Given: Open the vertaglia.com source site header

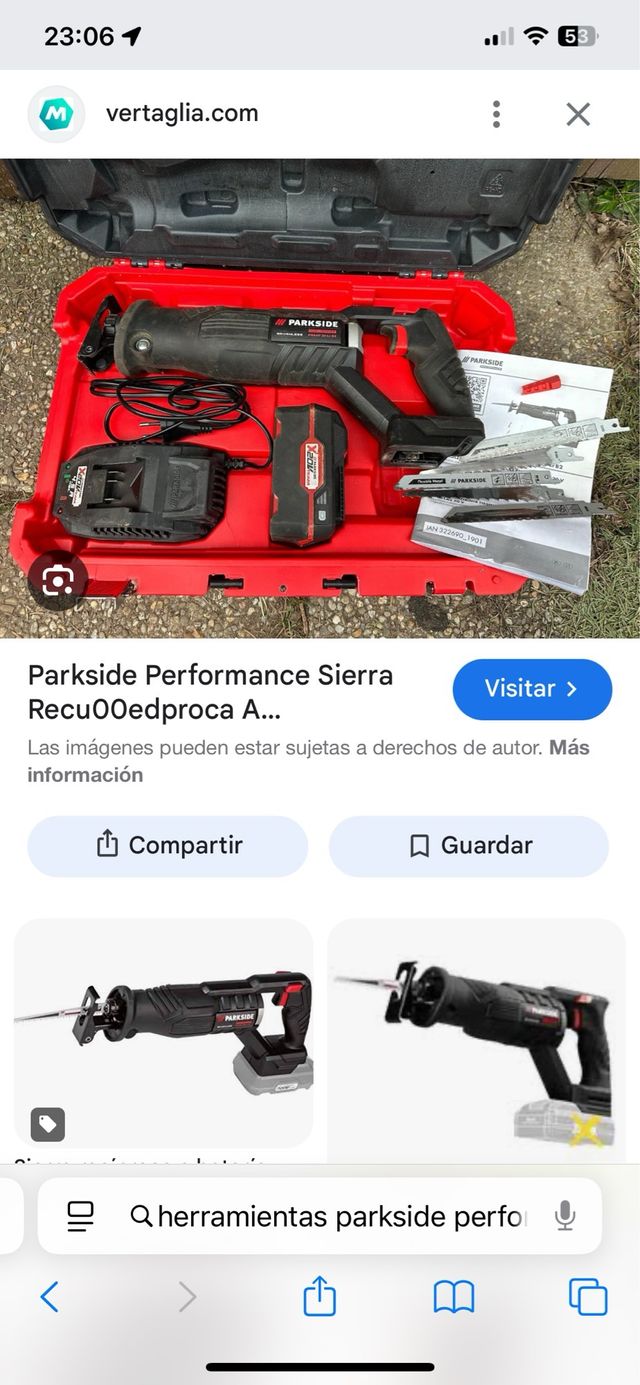Looking at the screenshot, I should [182, 114].
